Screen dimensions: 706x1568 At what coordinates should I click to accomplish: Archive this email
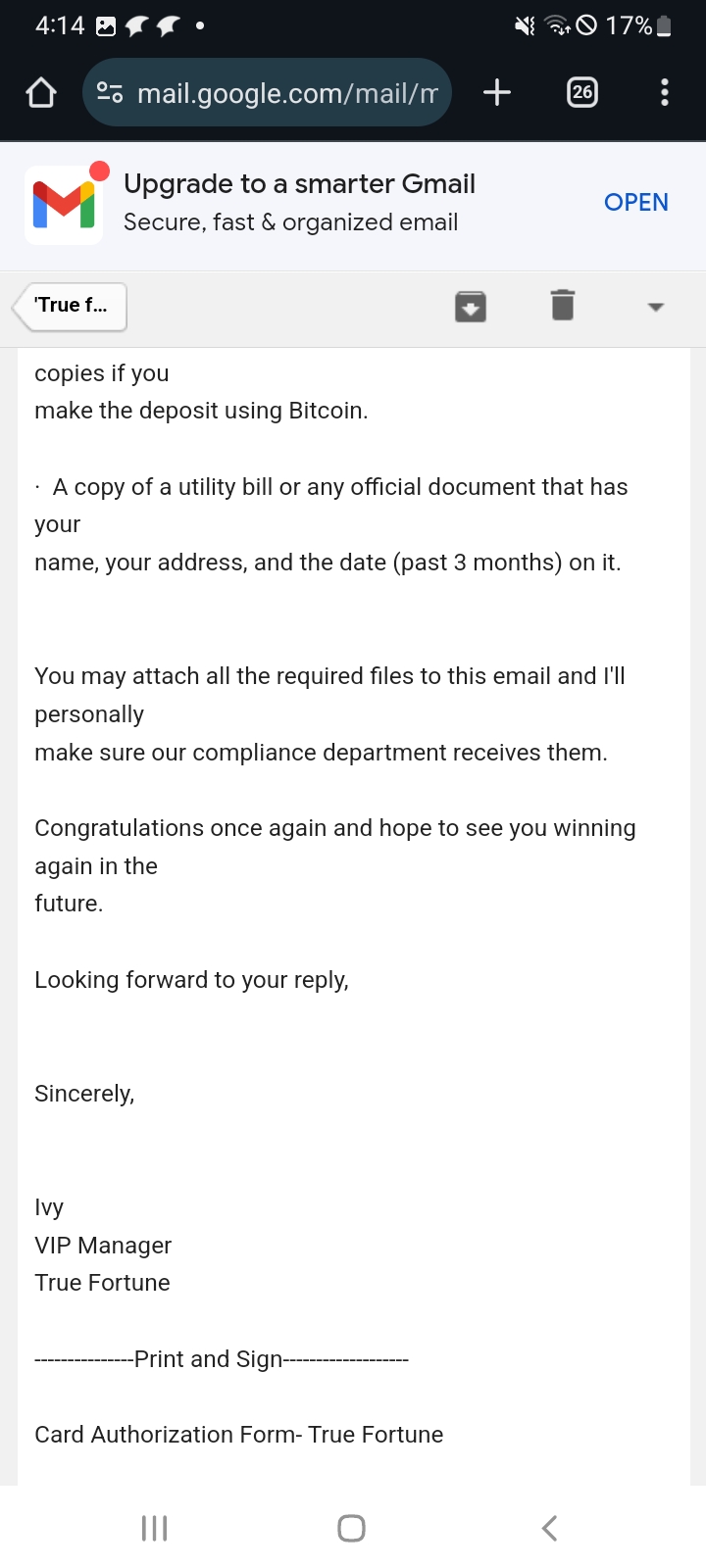click(471, 307)
